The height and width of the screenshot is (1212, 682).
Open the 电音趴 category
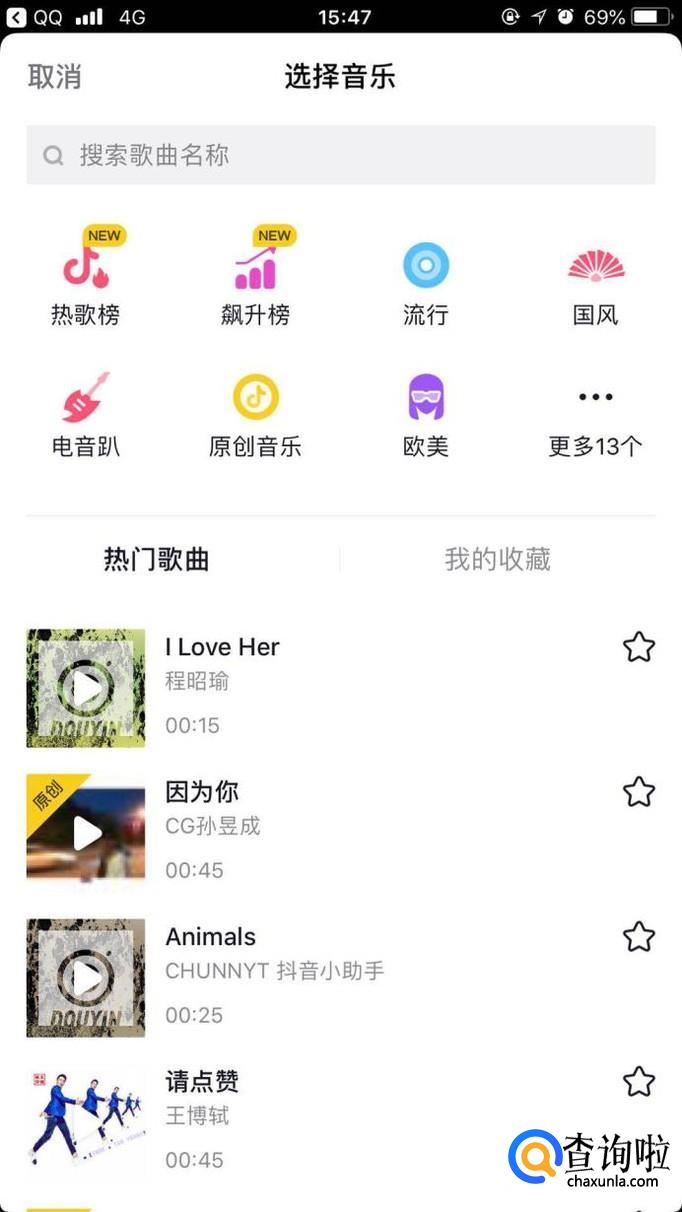[x=86, y=413]
